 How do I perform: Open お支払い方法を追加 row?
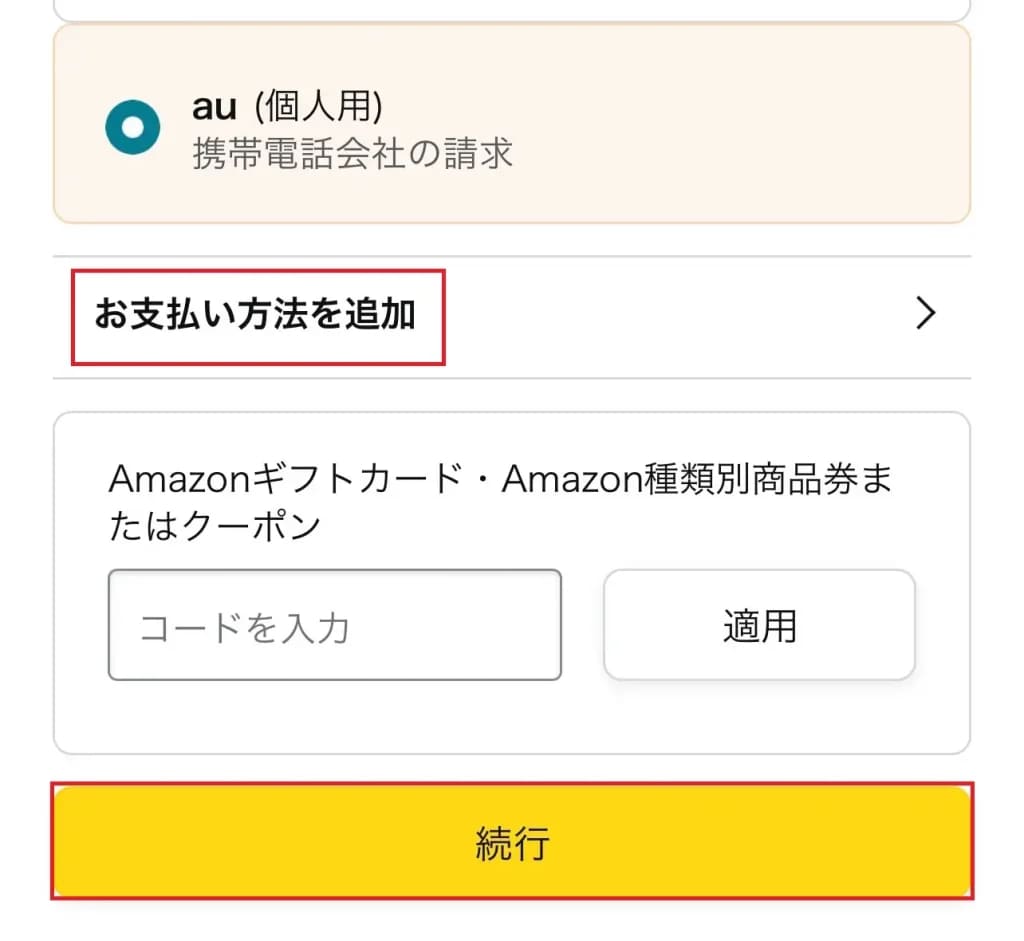pos(510,315)
